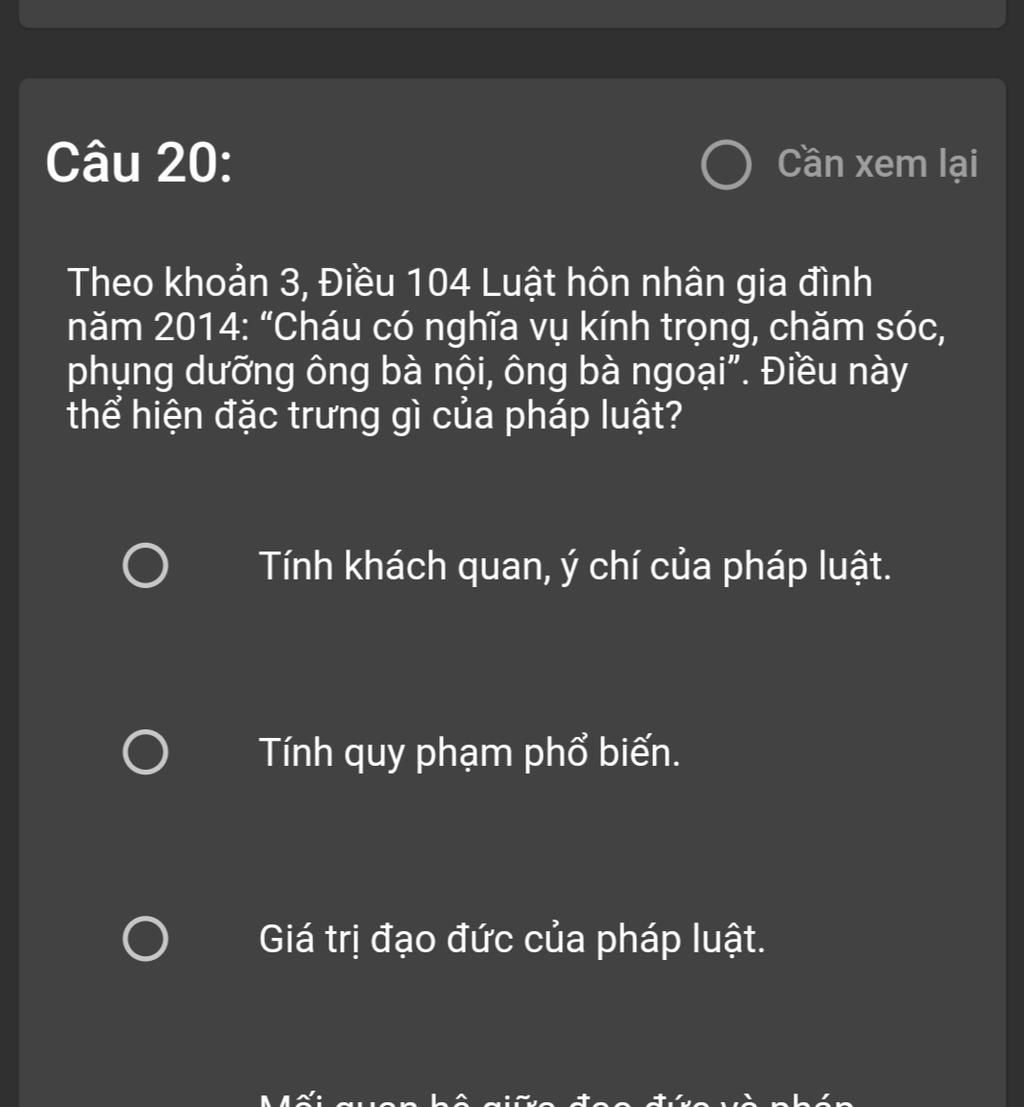The width and height of the screenshot is (1024, 1107).
Task: Choose the 'Tính quy phạm phổ biến' option
Action: click(x=146, y=753)
